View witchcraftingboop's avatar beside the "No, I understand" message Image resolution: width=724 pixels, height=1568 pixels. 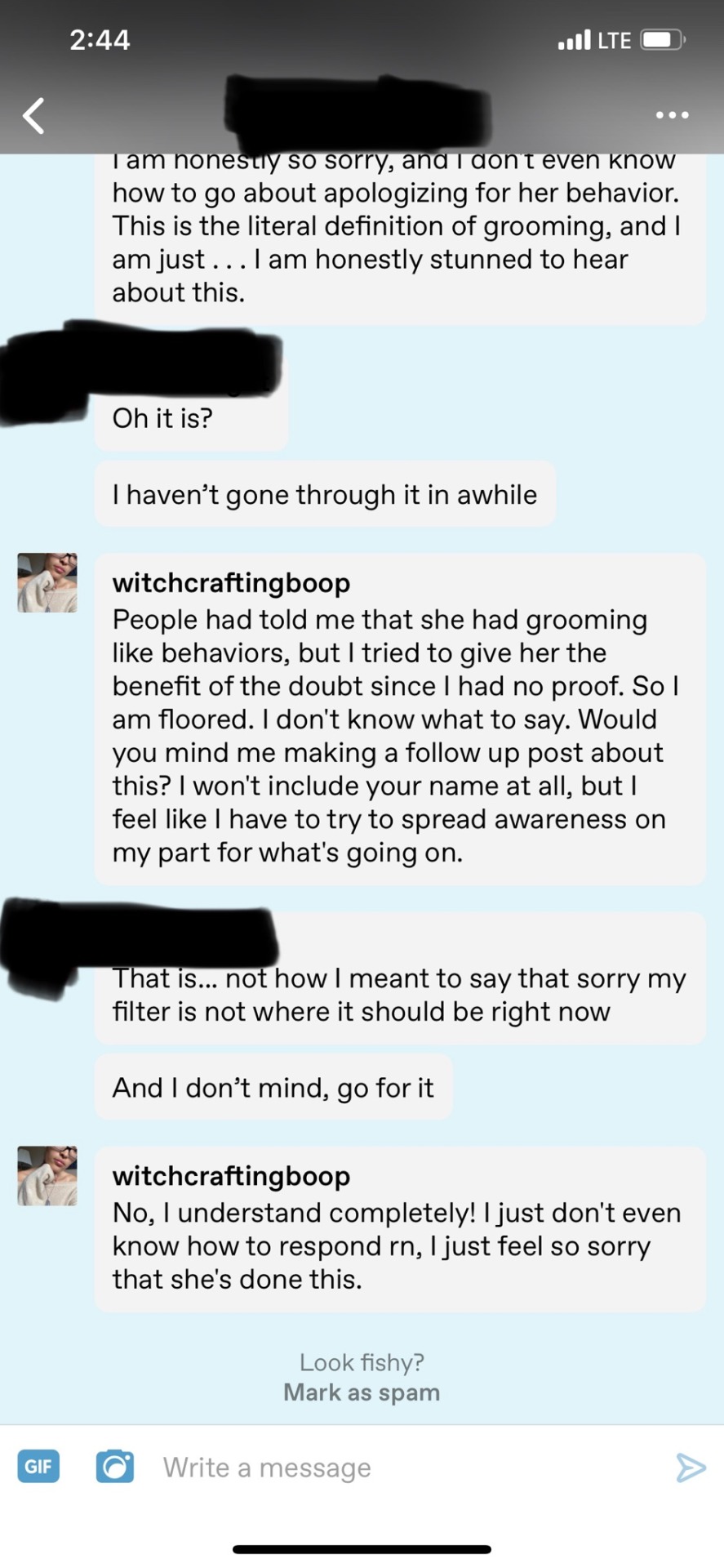47,1175
